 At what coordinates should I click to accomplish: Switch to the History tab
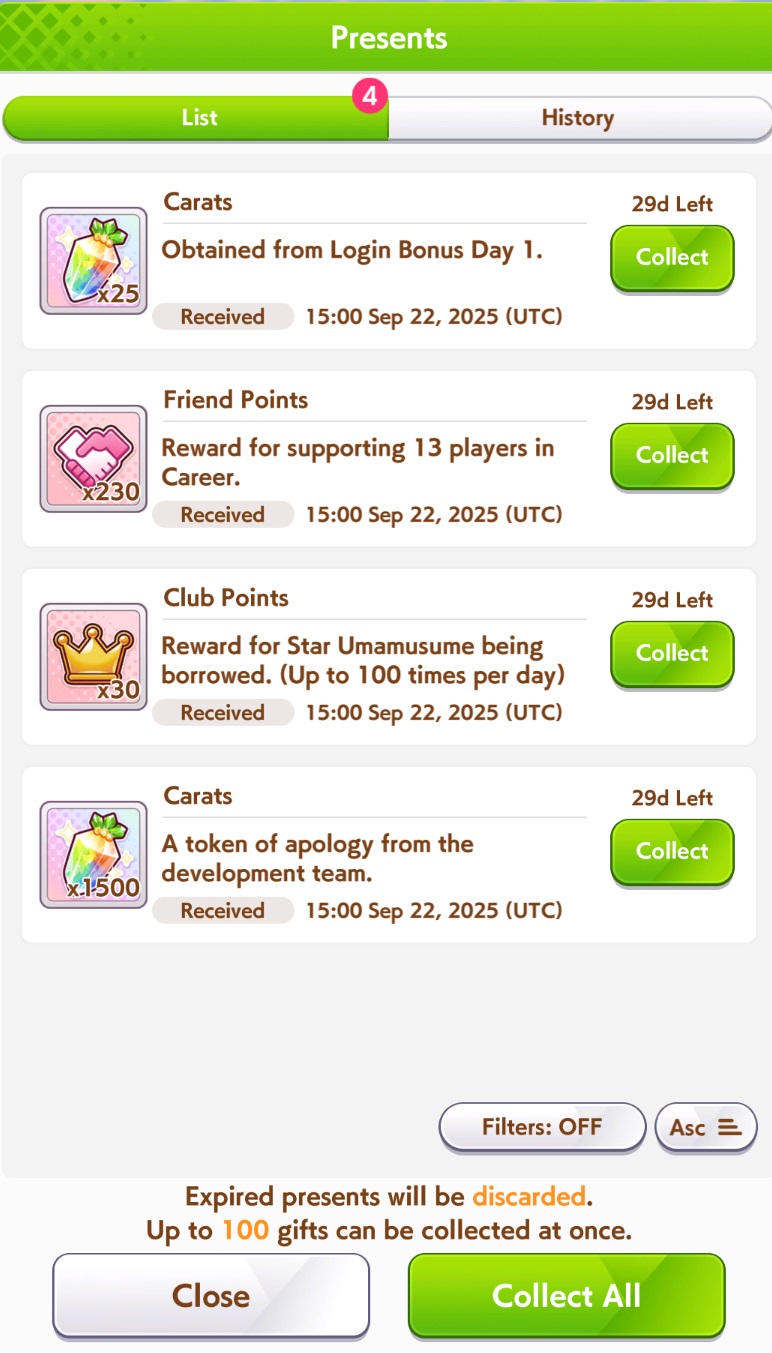point(579,118)
